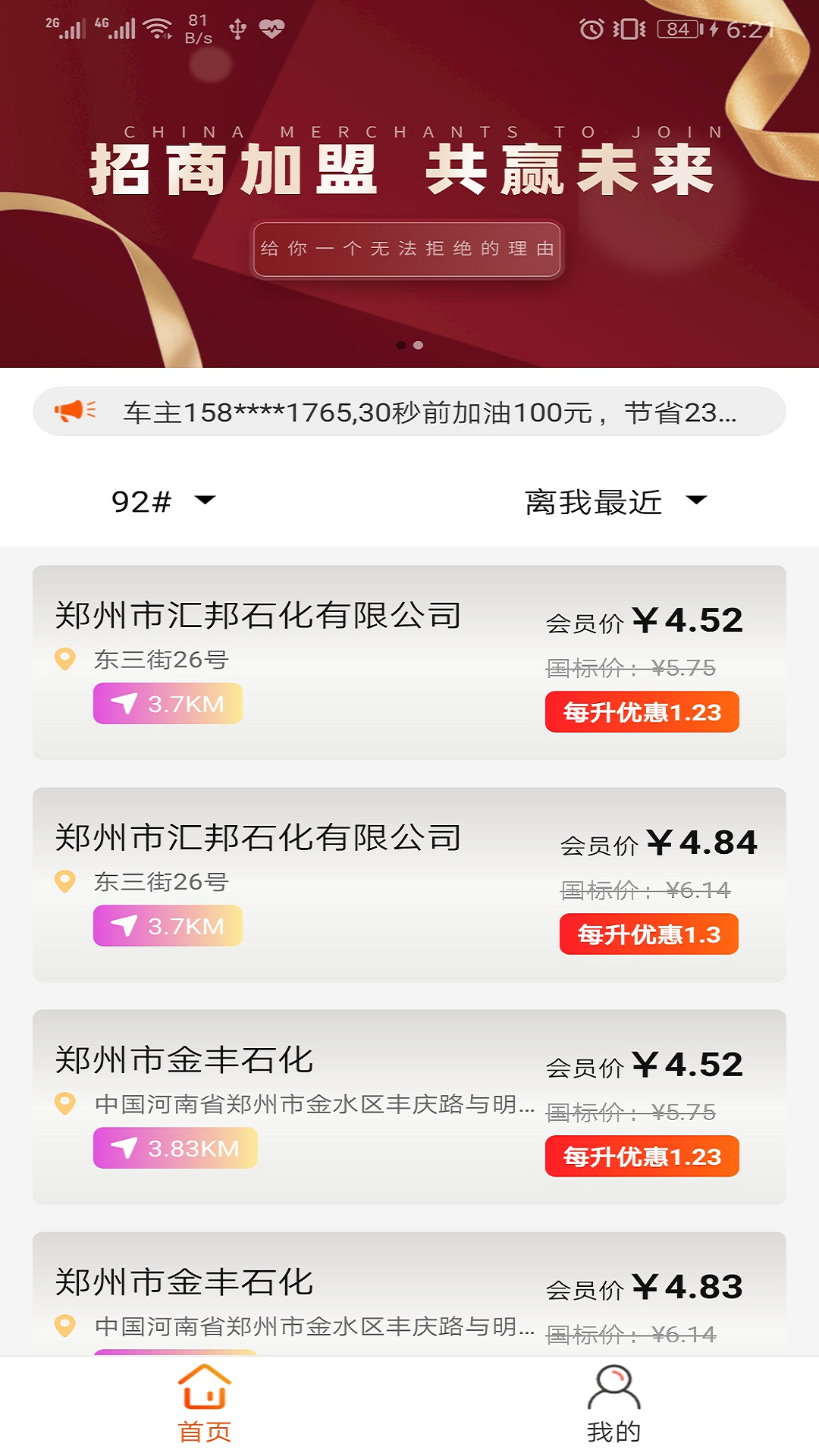Image resolution: width=819 pixels, height=1456 pixels.
Task: Click the arrow beside 92#
Action: click(203, 500)
